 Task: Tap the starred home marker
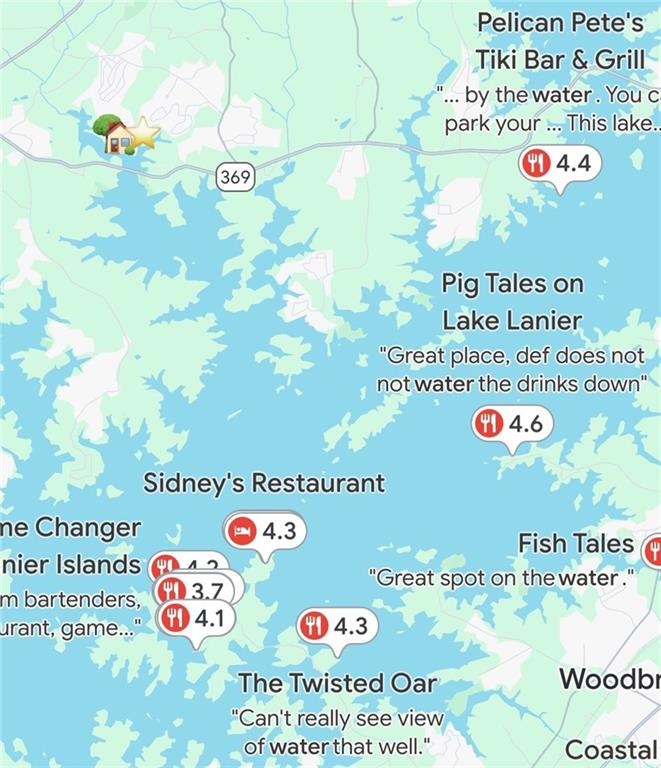pos(126,134)
